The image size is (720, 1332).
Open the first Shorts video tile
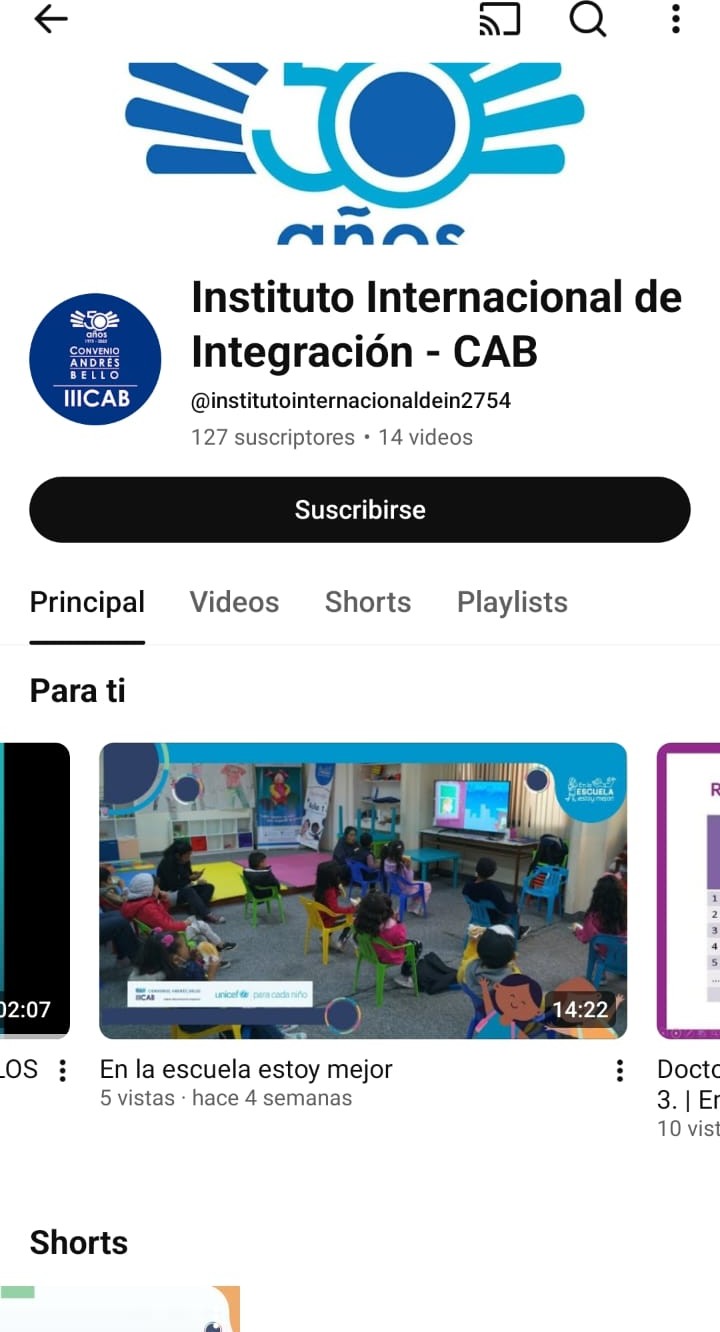[120, 1309]
